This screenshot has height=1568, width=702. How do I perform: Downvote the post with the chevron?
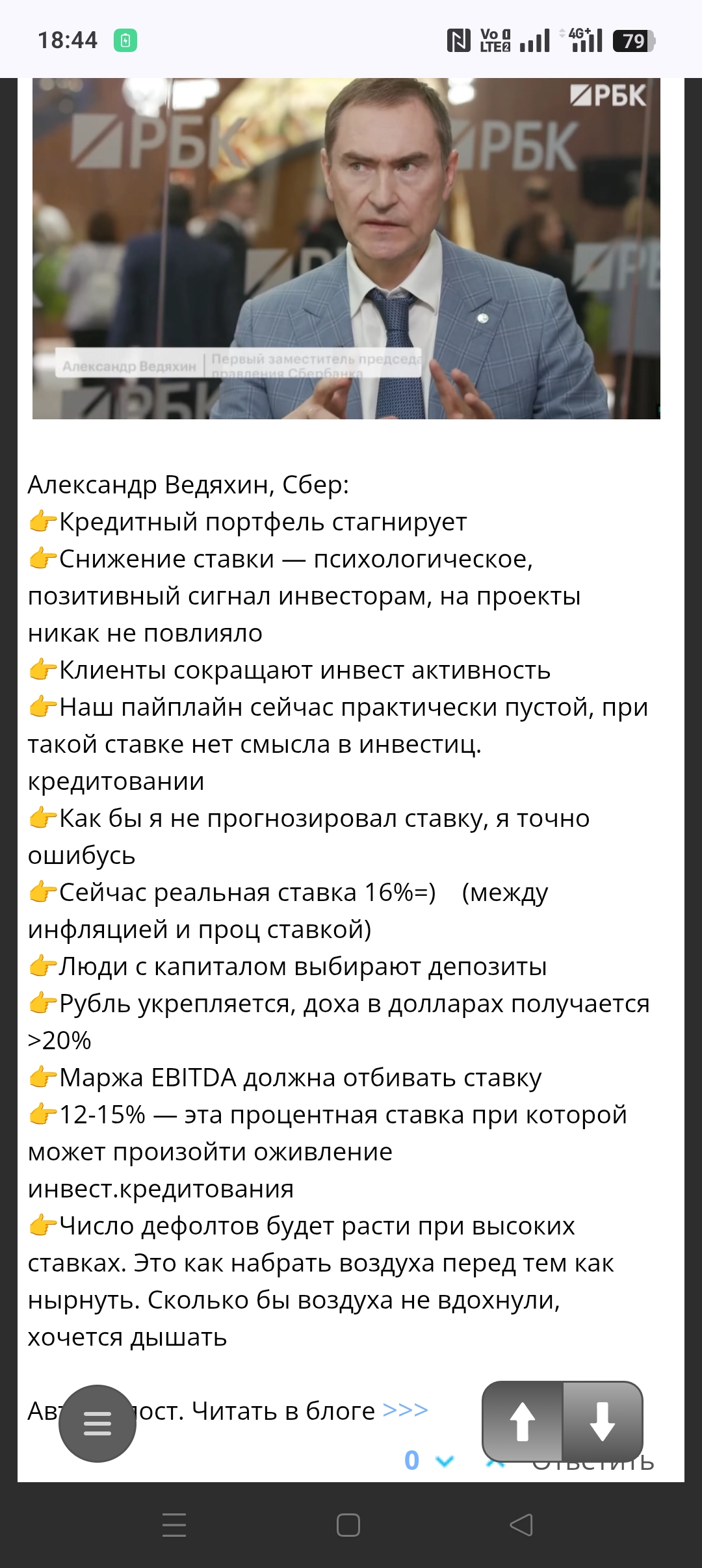coord(445,1461)
